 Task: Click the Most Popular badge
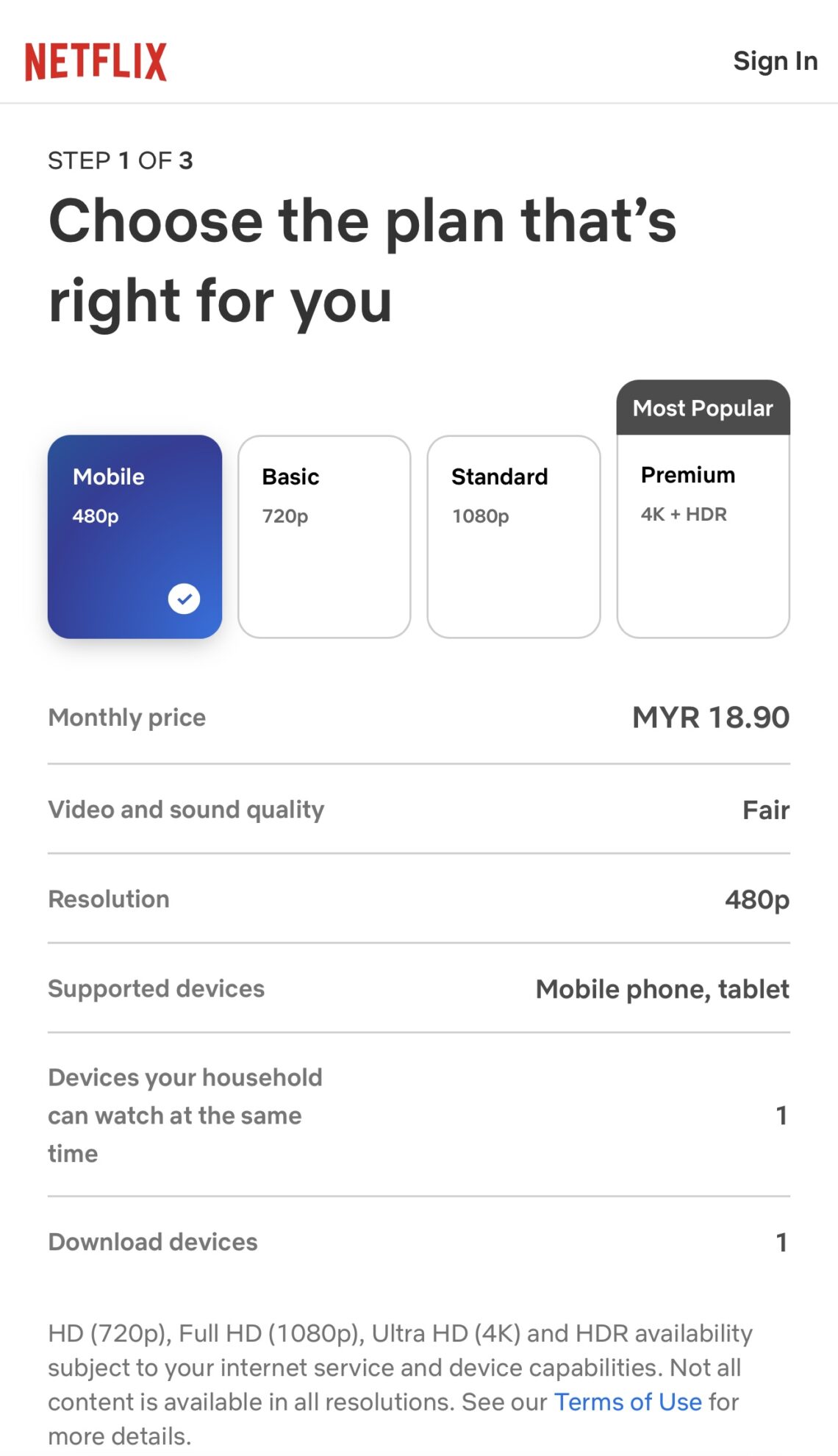click(x=702, y=408)
